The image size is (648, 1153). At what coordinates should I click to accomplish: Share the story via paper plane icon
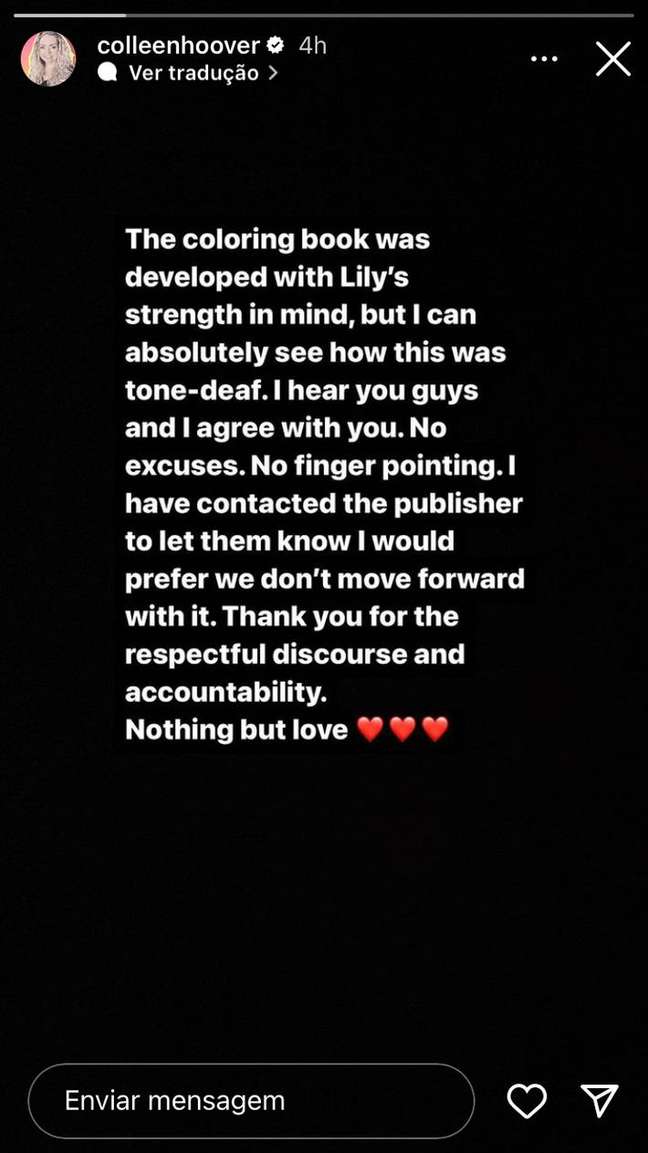[x=600, y=1101]
